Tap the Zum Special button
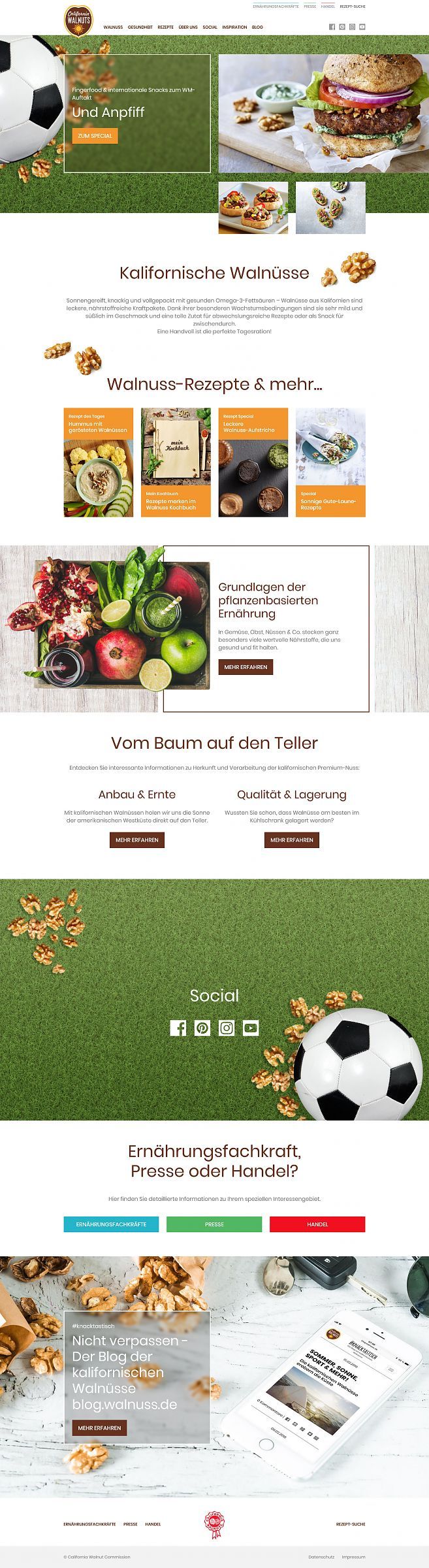This screenshot has width=429, height=1568. tap(95, 136)
